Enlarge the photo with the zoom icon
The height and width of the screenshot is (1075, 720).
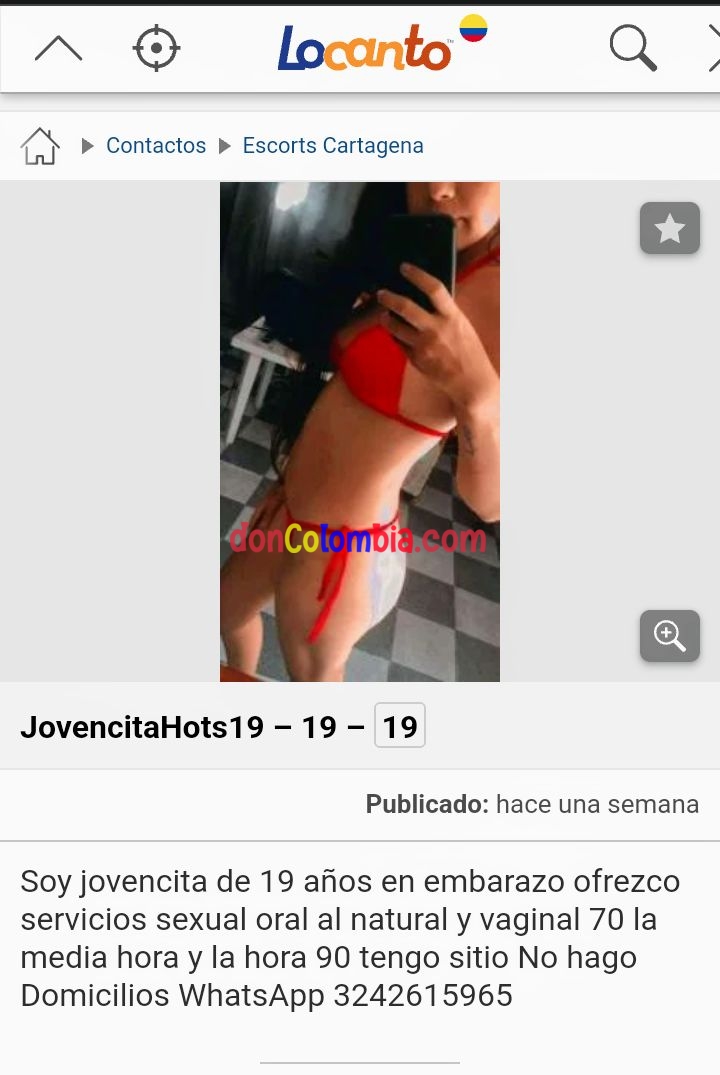pyautogui.click(x=669, y=635)
